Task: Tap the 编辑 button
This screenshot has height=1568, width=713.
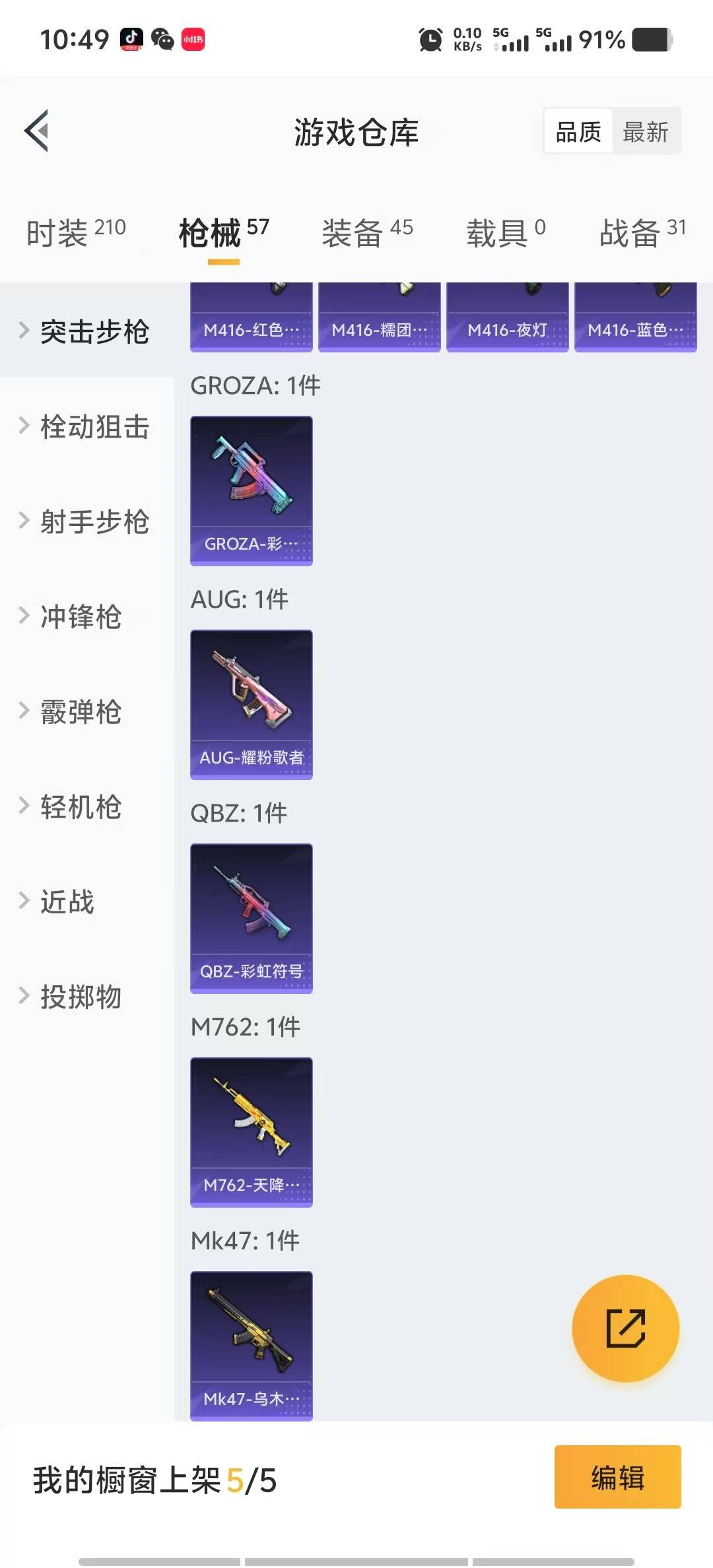Action: (x=617, y=1477)
